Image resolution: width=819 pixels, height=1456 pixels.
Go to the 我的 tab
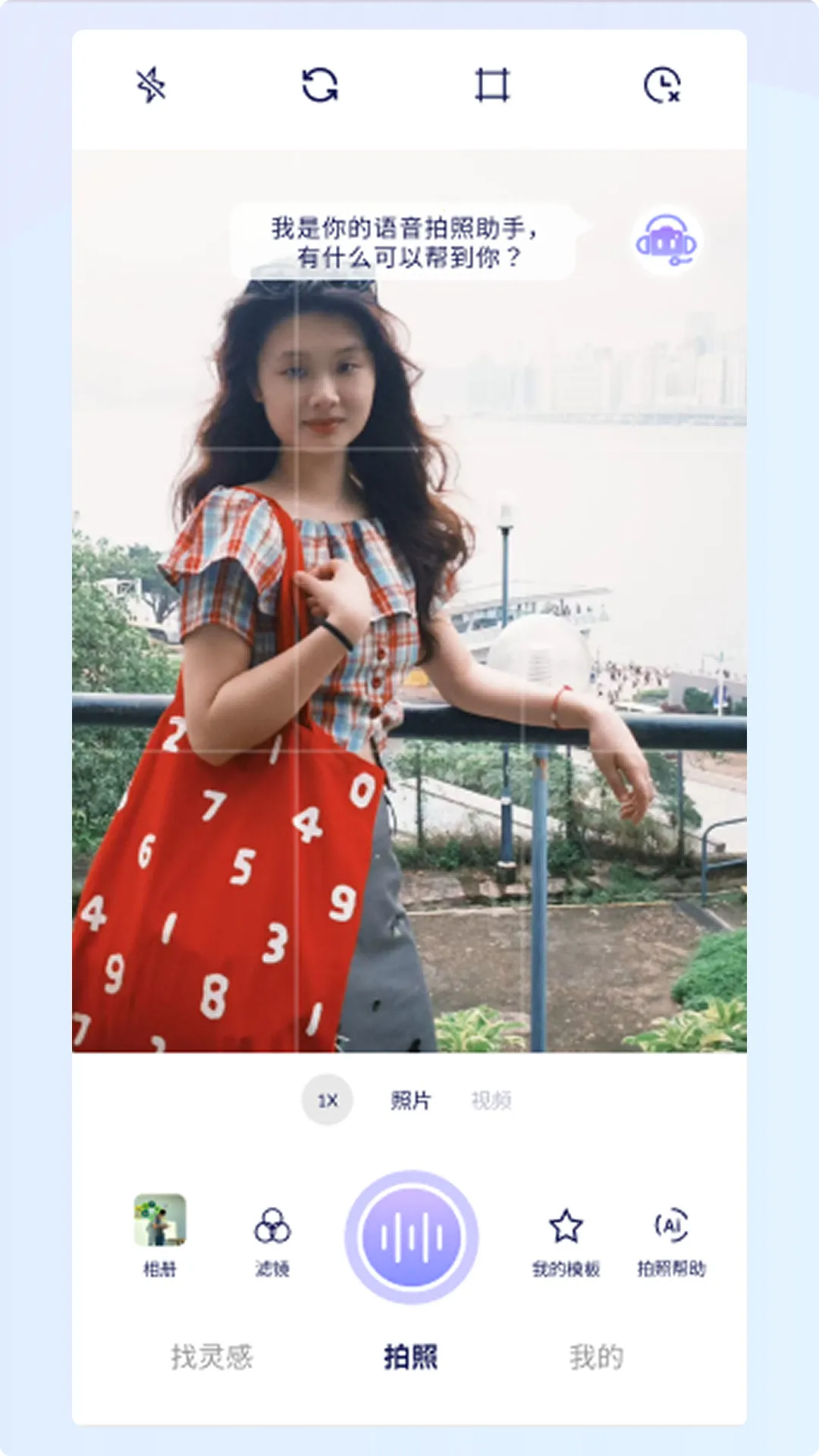(596, 1357)
